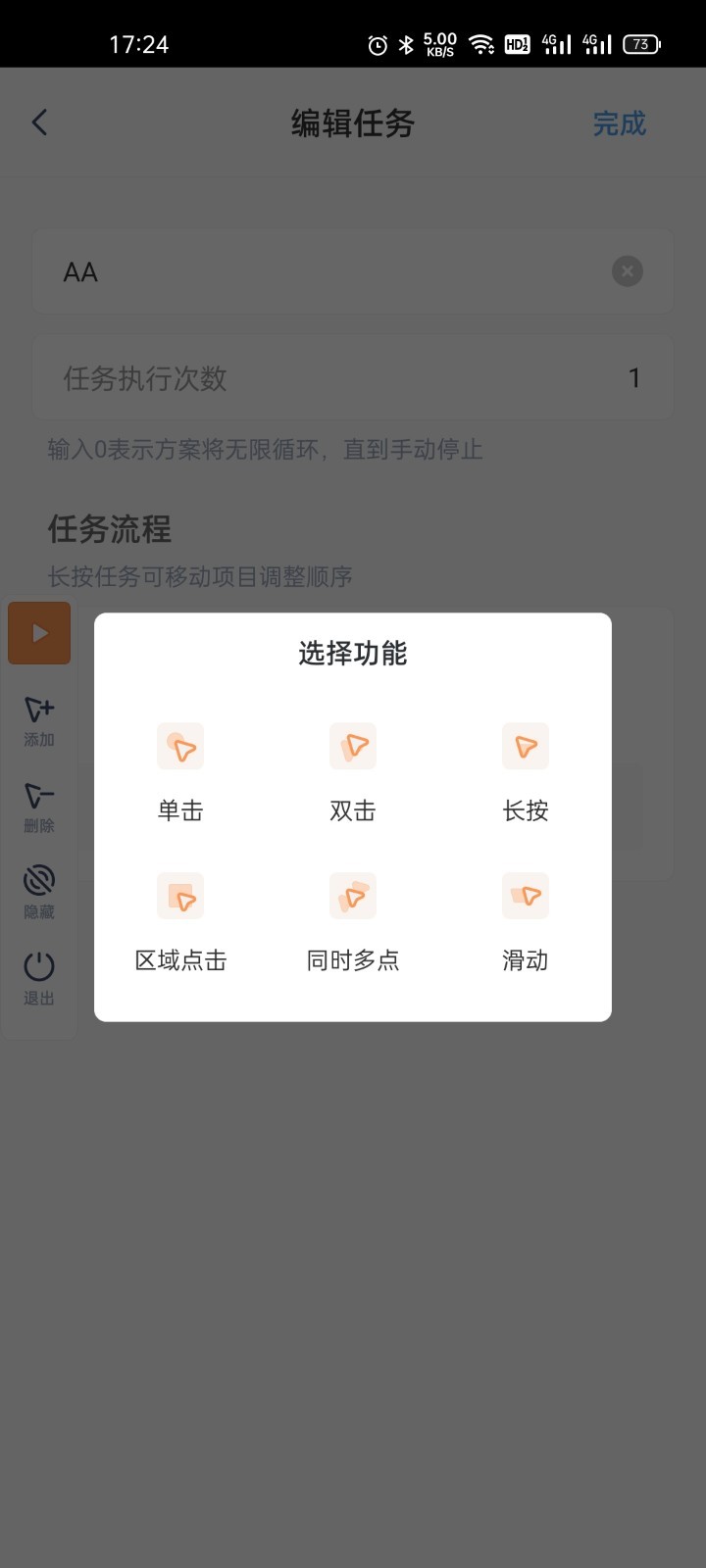Select the 区域点击 area-click function
706x1568 pixels.
click(x=180, y=919)
